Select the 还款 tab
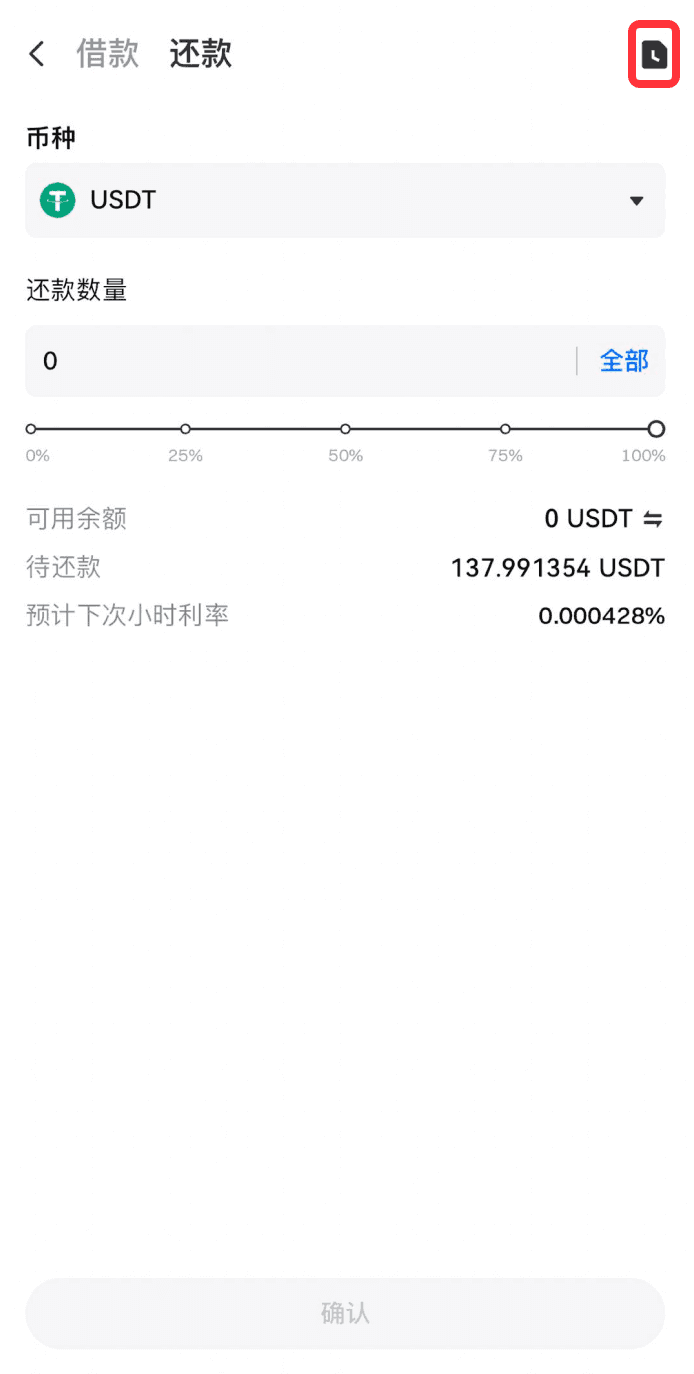Viewport: 694px width, 1374px height. pyautogui.click(x=200, y=54)
